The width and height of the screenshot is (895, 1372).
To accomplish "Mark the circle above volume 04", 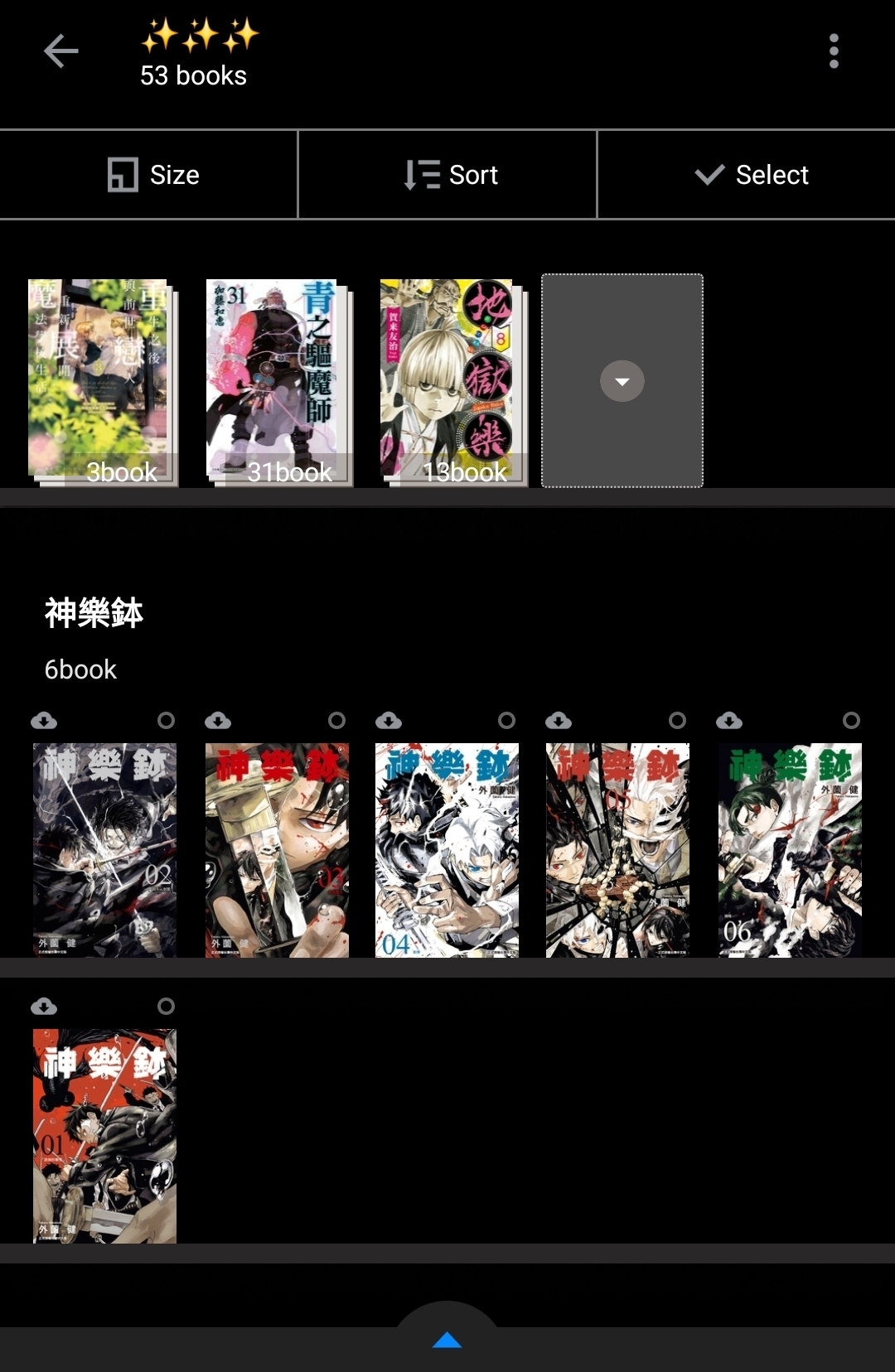I will point(506,721).
